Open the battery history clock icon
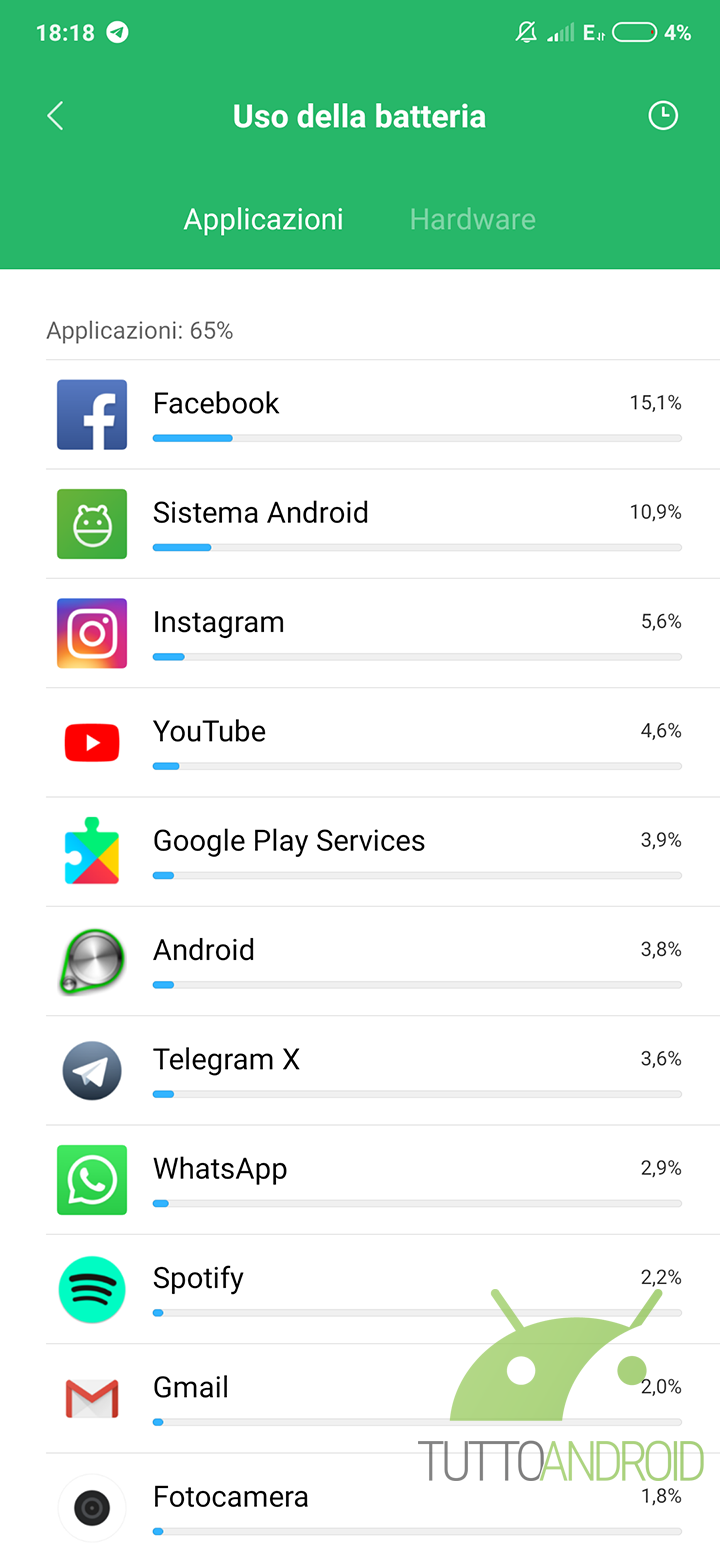This screenshot has height=1560, width=720. click(662, 116)
